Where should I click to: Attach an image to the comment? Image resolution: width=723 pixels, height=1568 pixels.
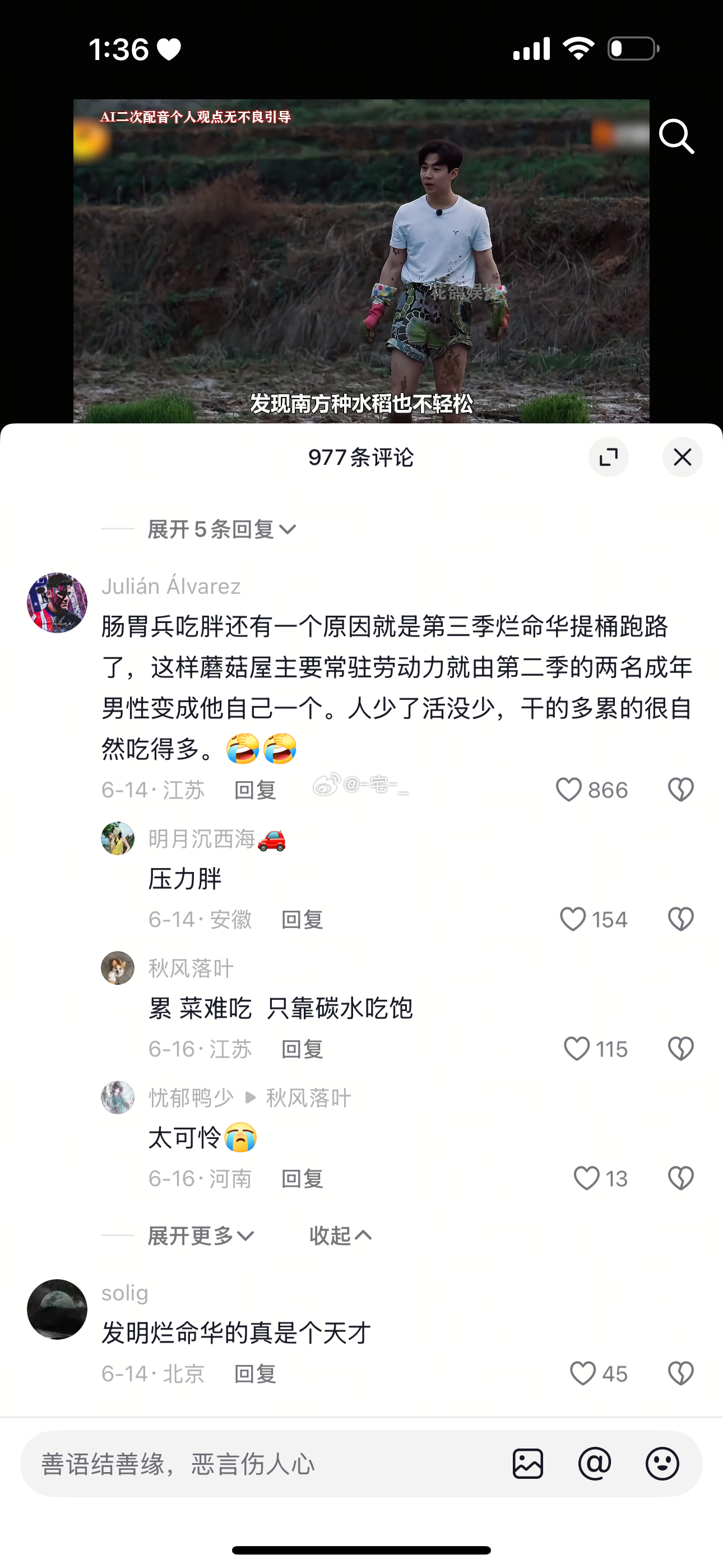[527, 1464]
